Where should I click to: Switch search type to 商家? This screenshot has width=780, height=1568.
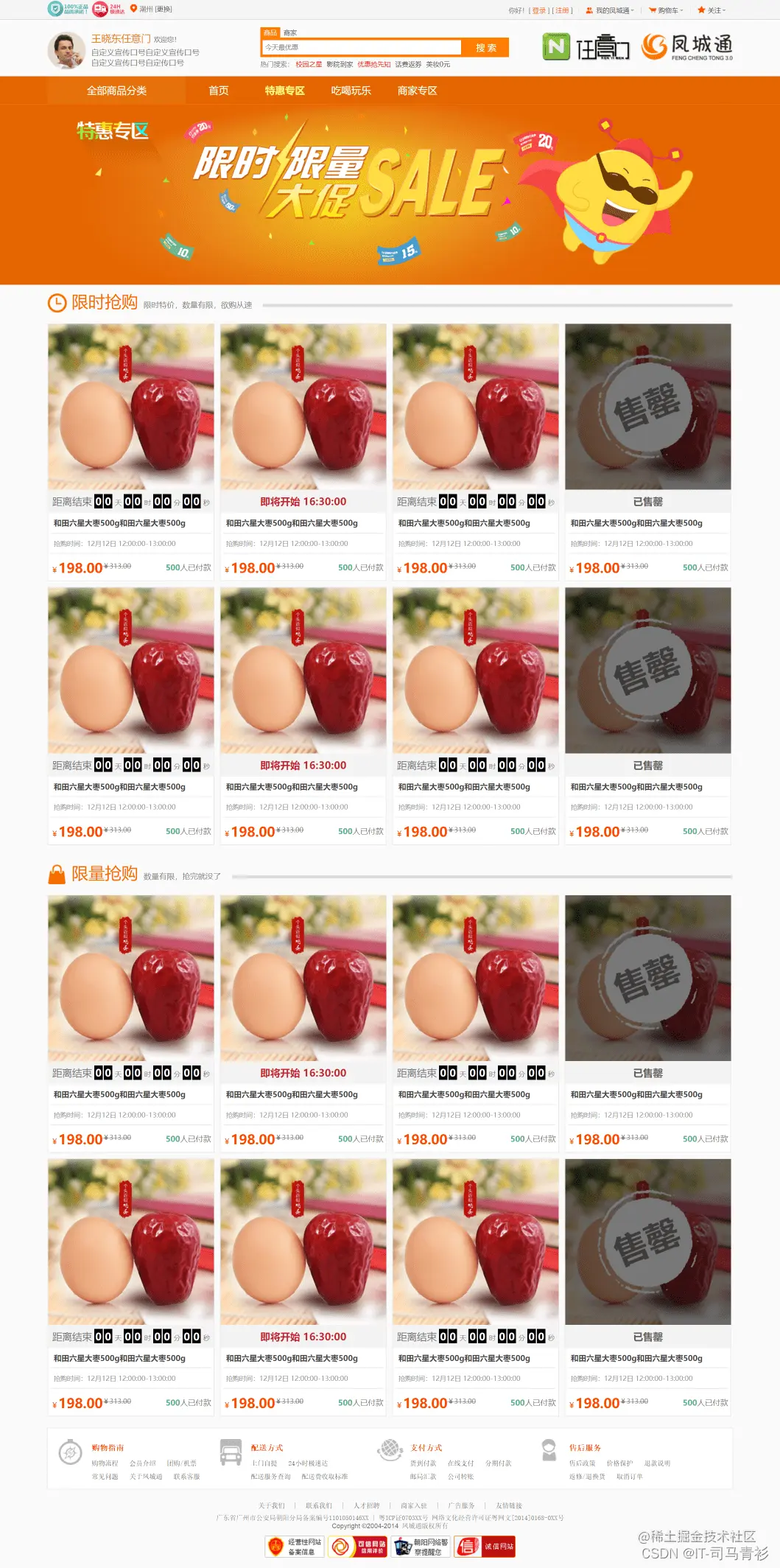point(290,32)
